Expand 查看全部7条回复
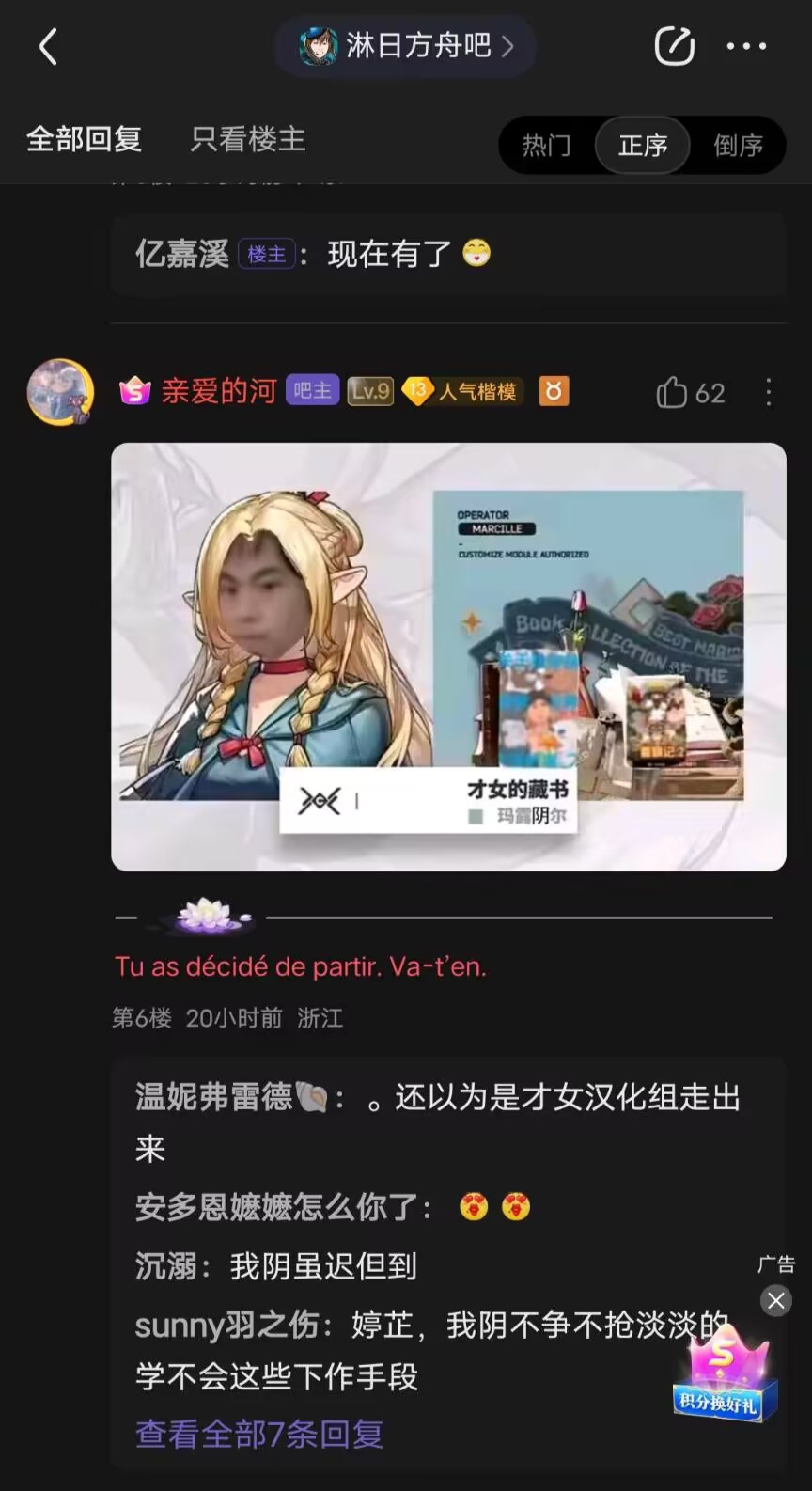 point(259,1434)
